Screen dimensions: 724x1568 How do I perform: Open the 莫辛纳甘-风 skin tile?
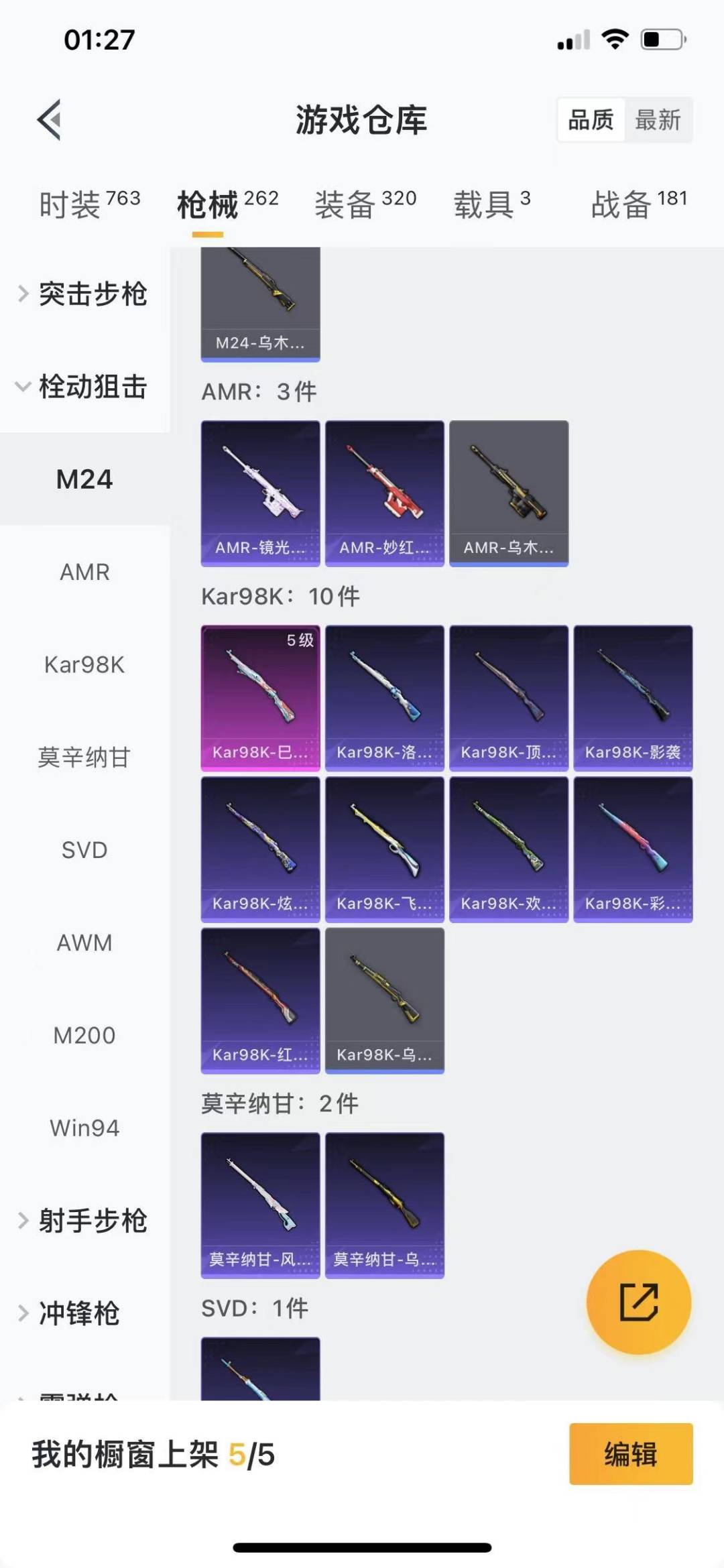[260, 1205]
